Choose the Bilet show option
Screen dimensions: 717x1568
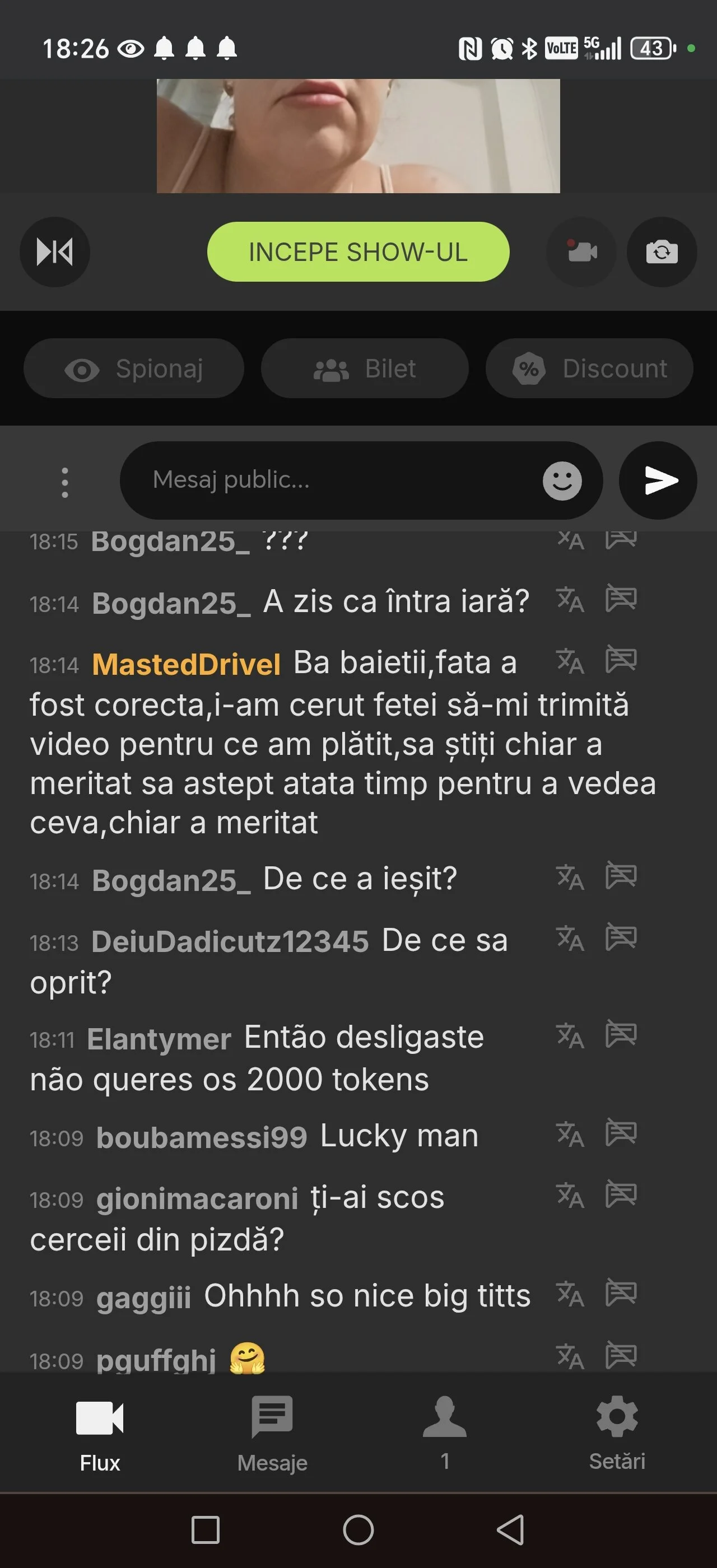tap(365, 368)
